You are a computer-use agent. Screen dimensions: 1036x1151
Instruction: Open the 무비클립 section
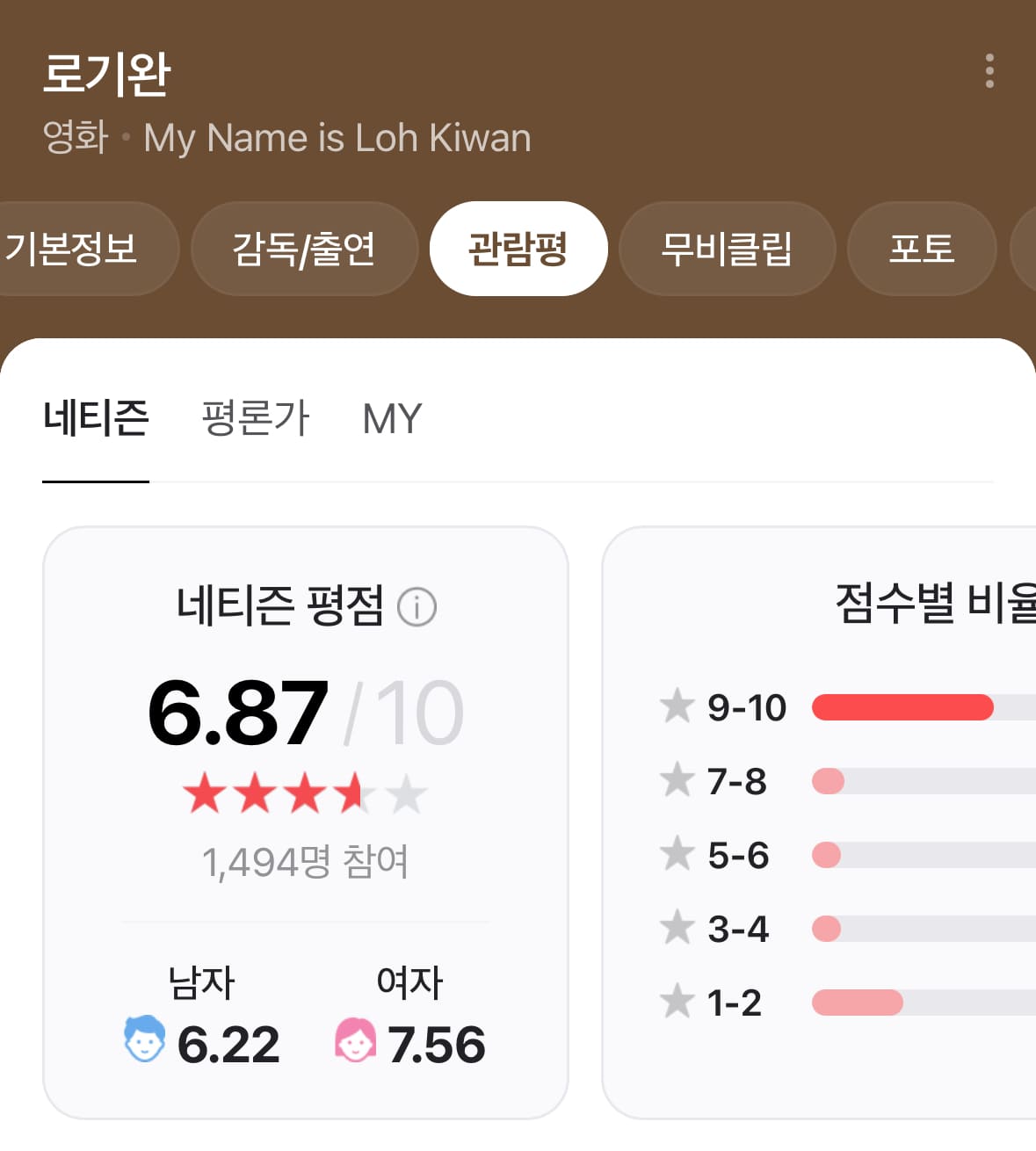point(728,249)
